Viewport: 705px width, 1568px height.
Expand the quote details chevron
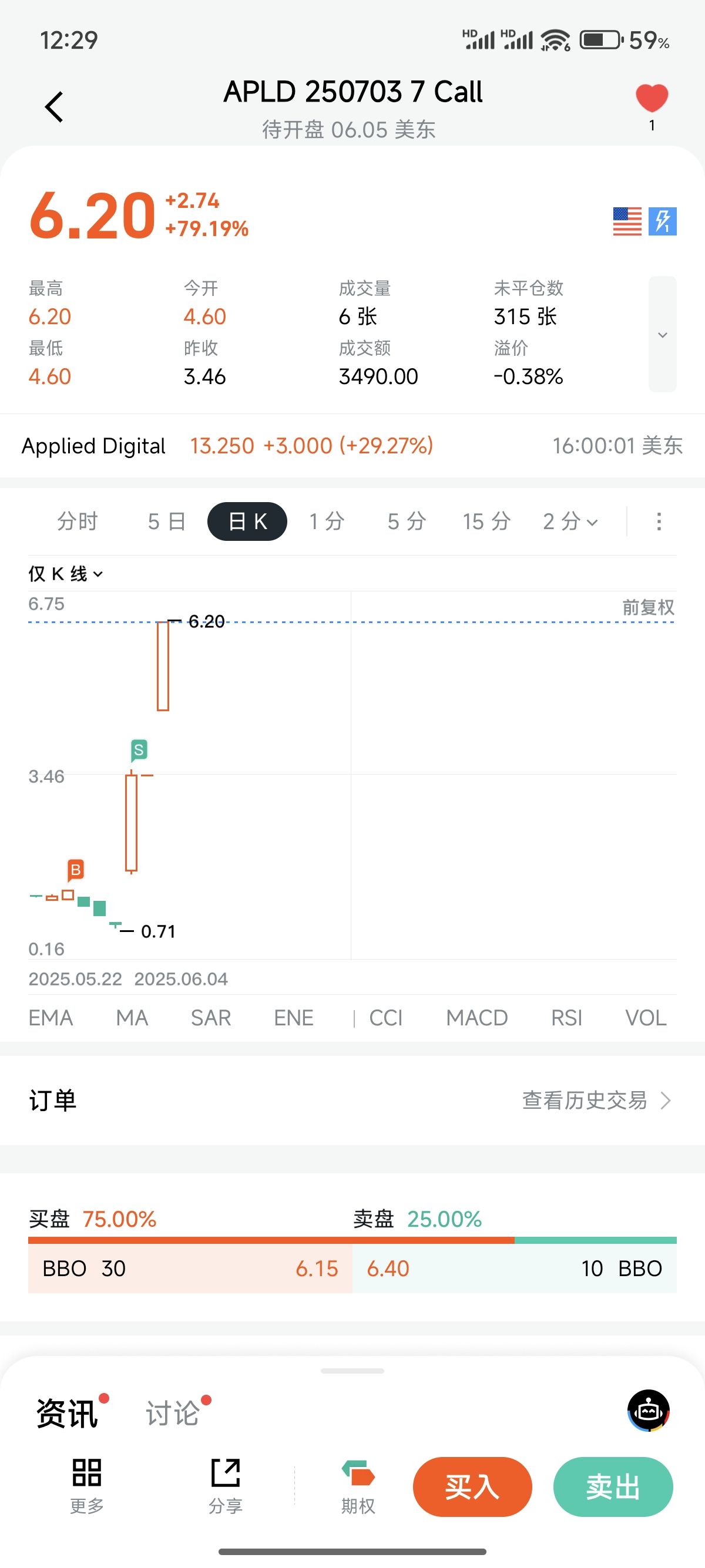[x=662, y=334]
